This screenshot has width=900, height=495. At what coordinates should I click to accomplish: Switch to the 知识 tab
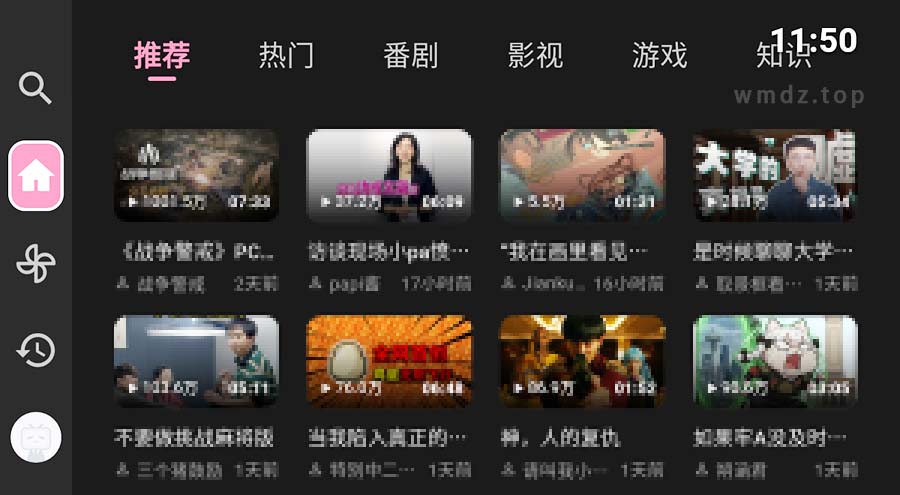point(783,57)
